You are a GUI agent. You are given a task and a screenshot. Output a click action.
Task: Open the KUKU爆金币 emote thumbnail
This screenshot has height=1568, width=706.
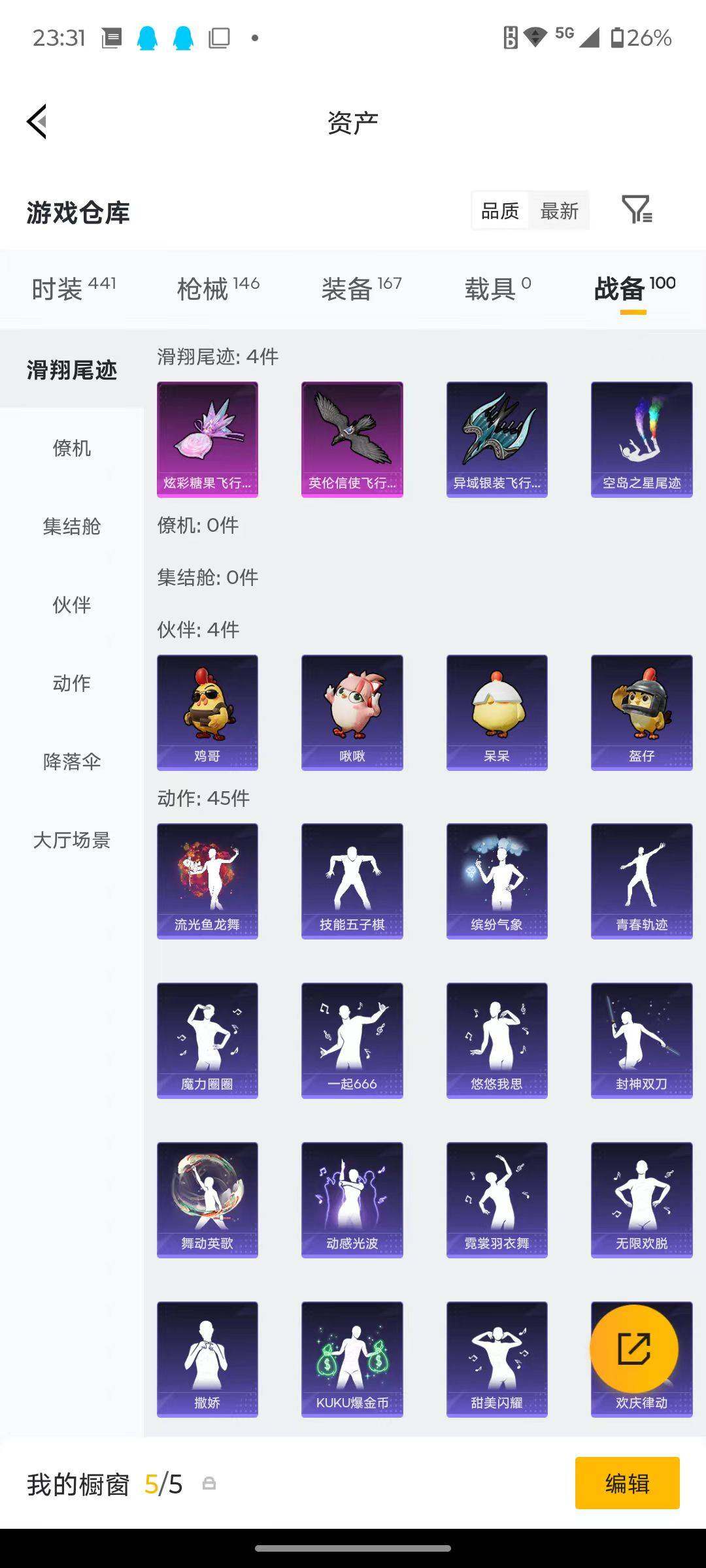click(x=352, y=1360)
